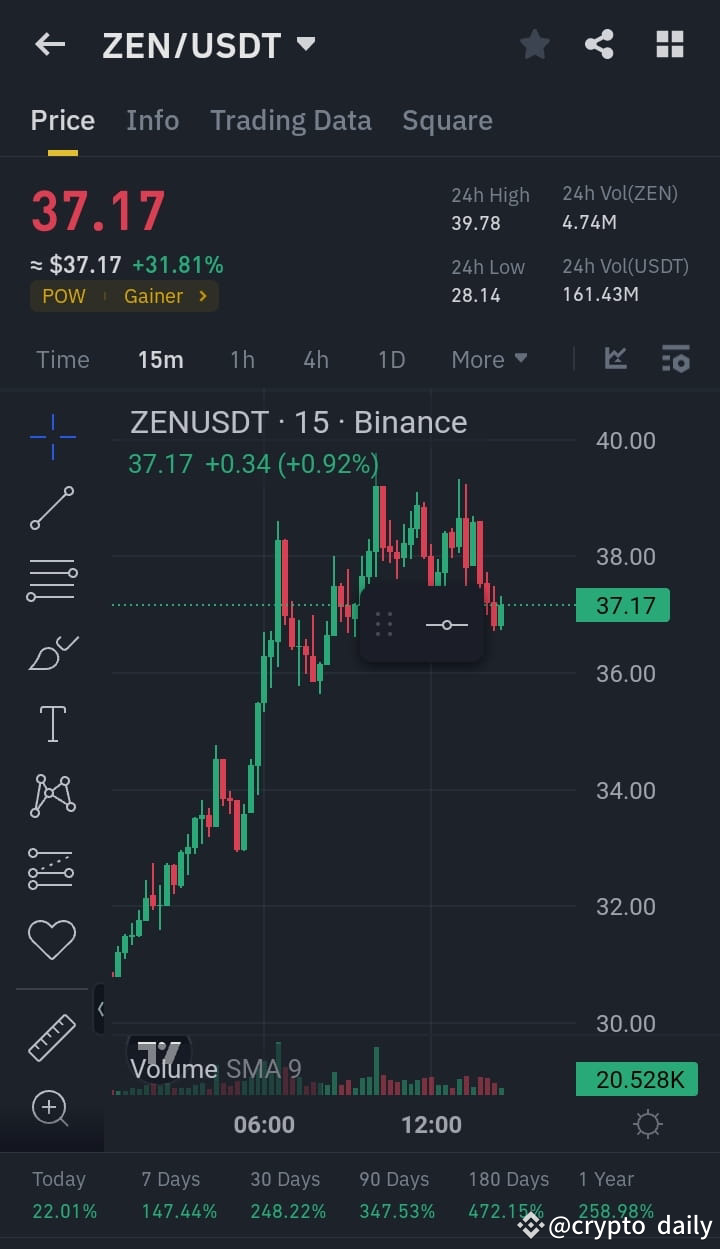Screen dimensions: 720x1249
Task: Toggle the favorite star for ZEN/USDT
Action: click(534, 44)
